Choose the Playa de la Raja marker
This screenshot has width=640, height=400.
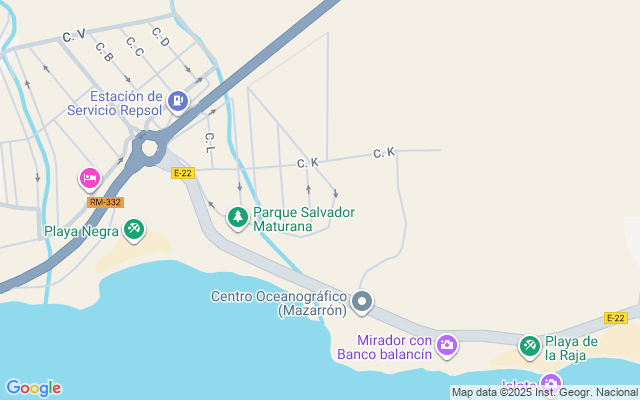click(529, 346)
